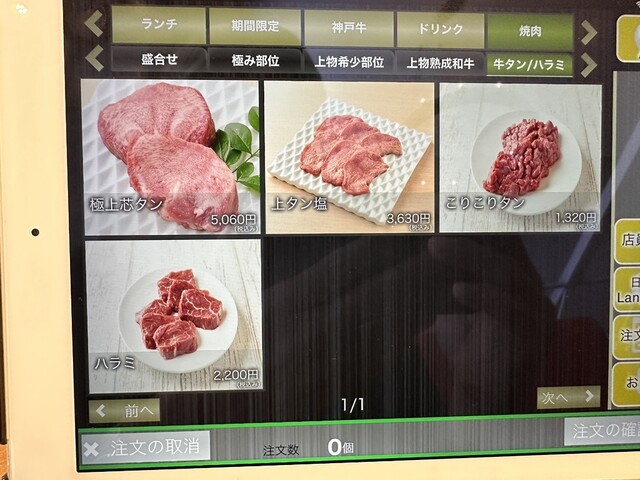Show the 極み部位 subcategory
640x480 pixels.
point(254,61)
